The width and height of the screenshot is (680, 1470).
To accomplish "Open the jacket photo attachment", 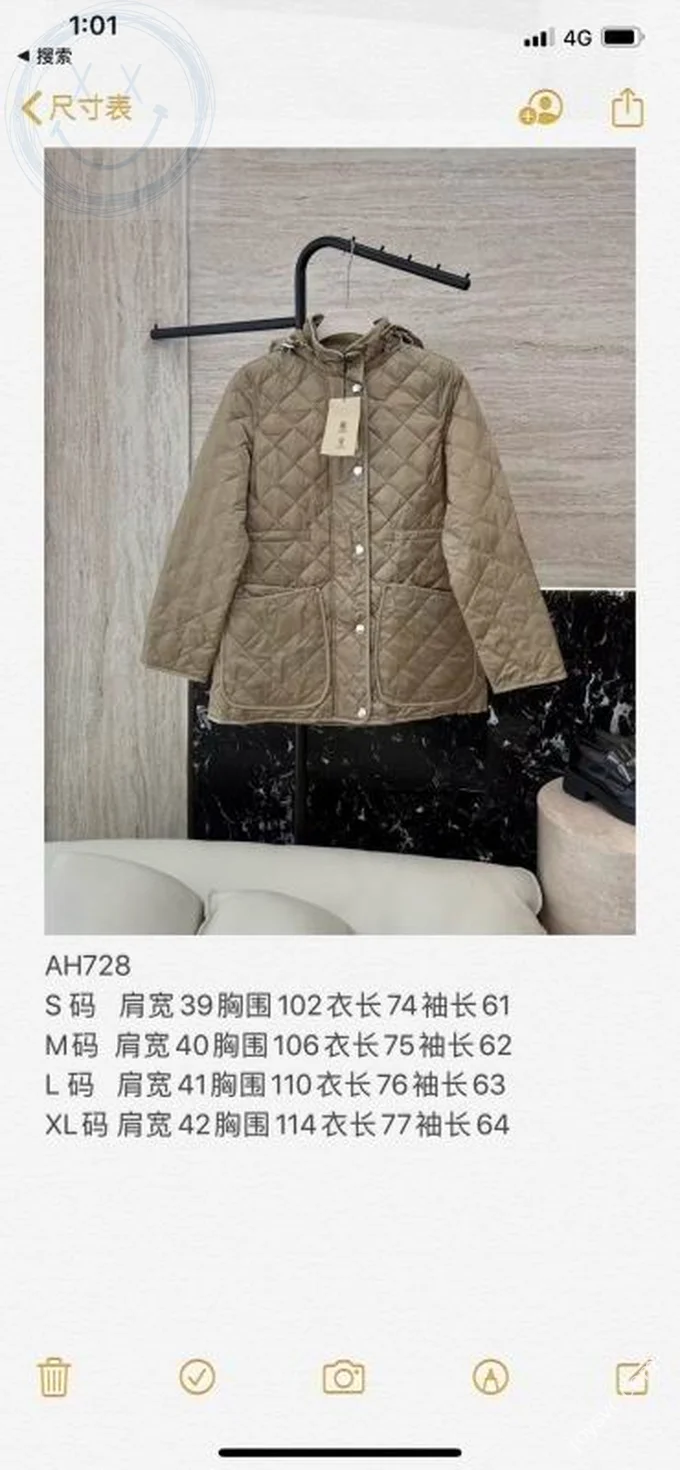I will click(x=340, y=540).
